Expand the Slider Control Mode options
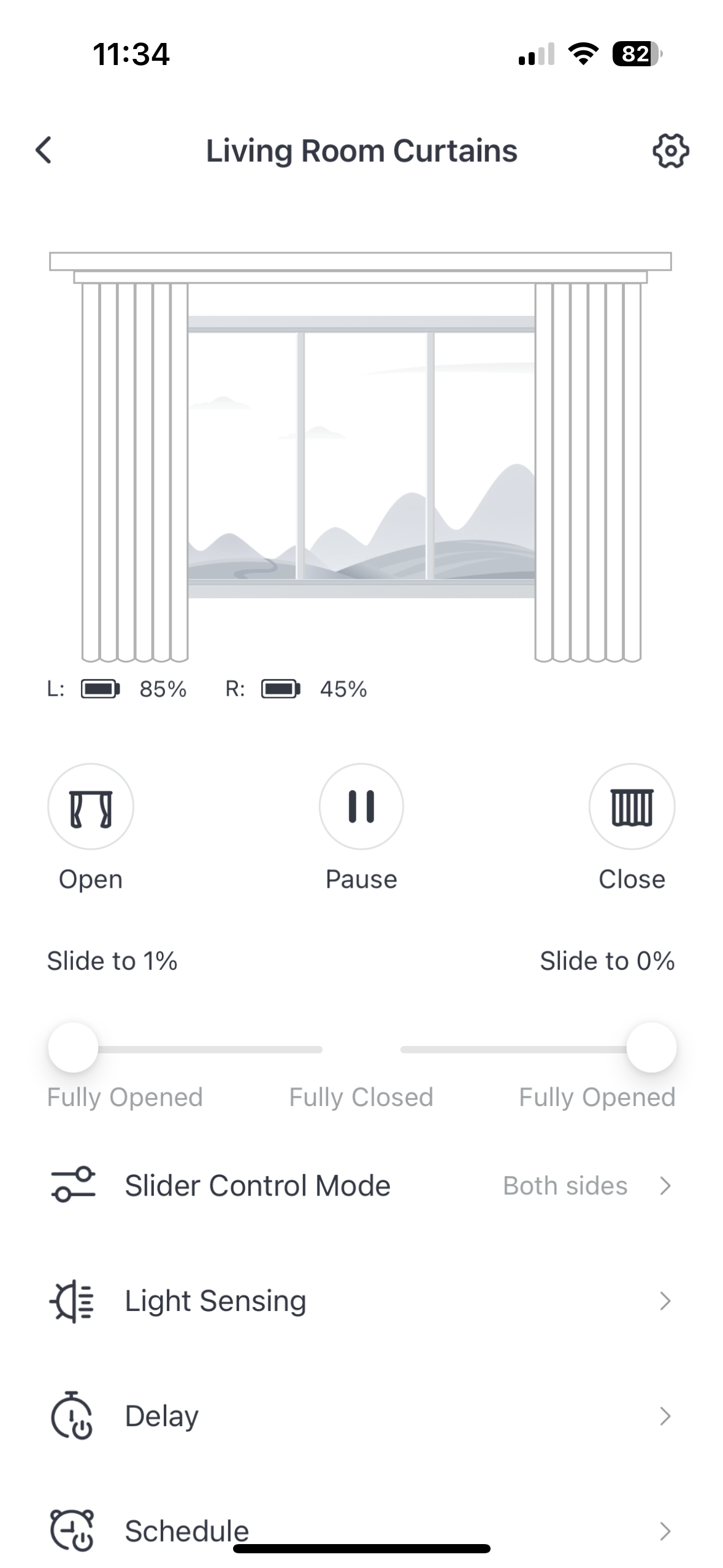This screenshot has height=1568, width=723. [667, 1185]
